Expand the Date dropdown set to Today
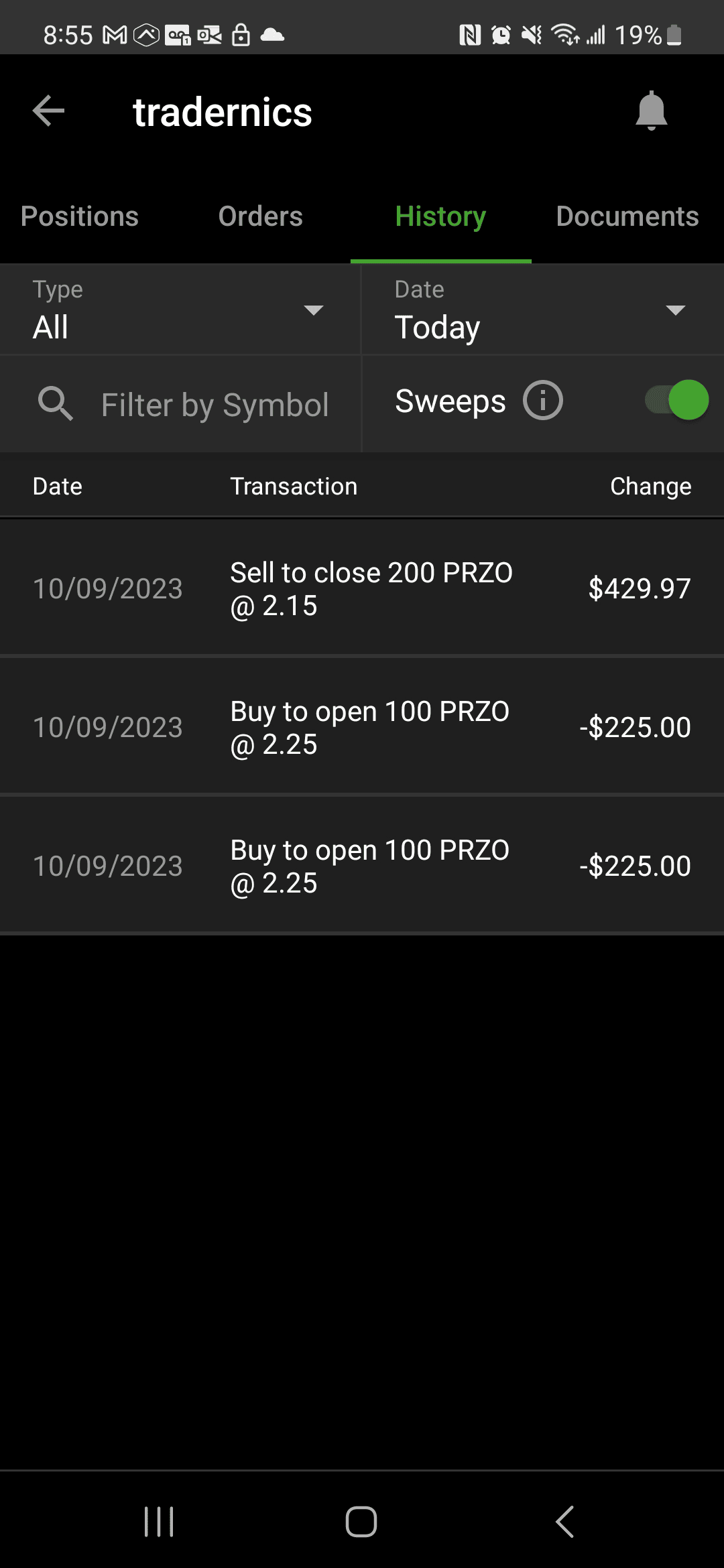The image size is (724, 1568). coord(542,310)
